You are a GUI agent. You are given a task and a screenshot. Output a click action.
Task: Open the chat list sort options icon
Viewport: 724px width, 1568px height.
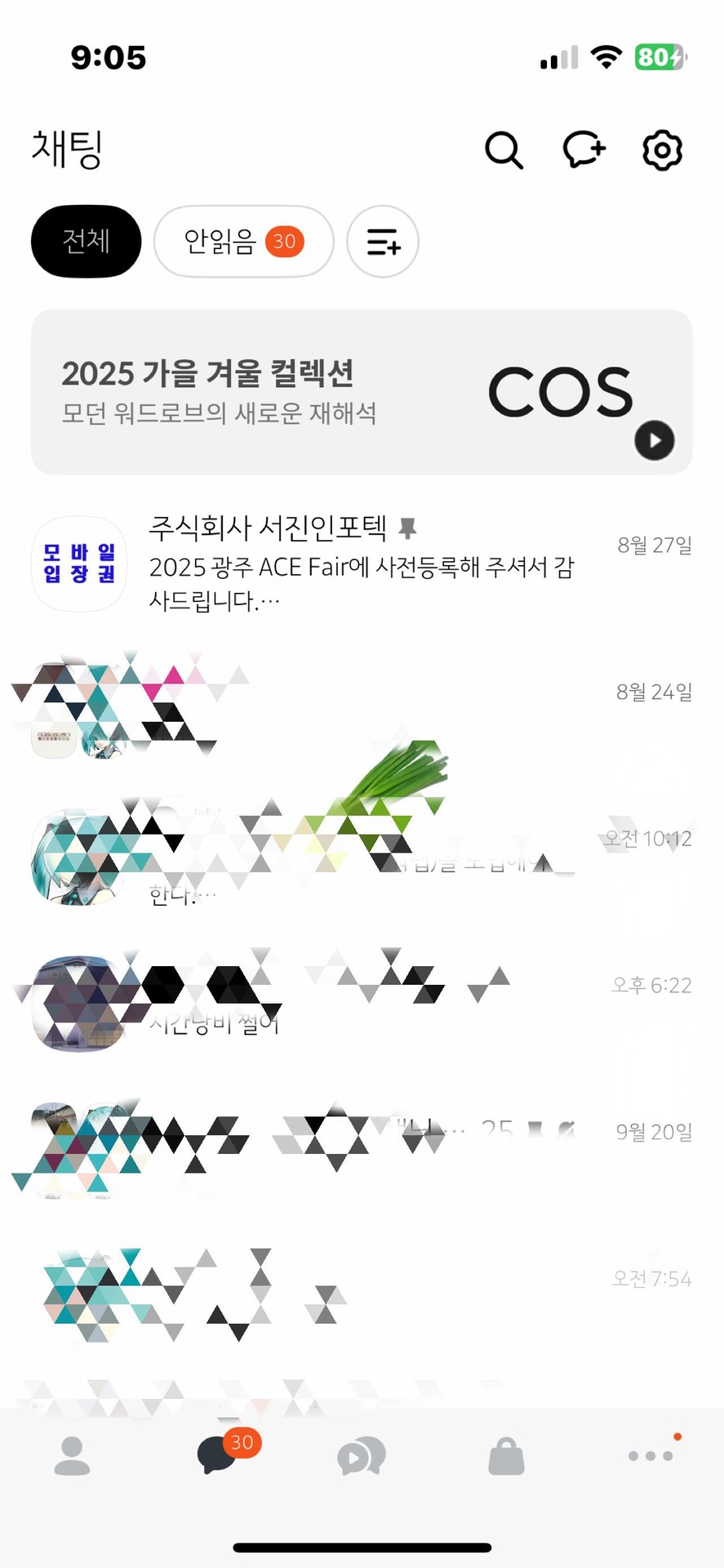point(382,241)
